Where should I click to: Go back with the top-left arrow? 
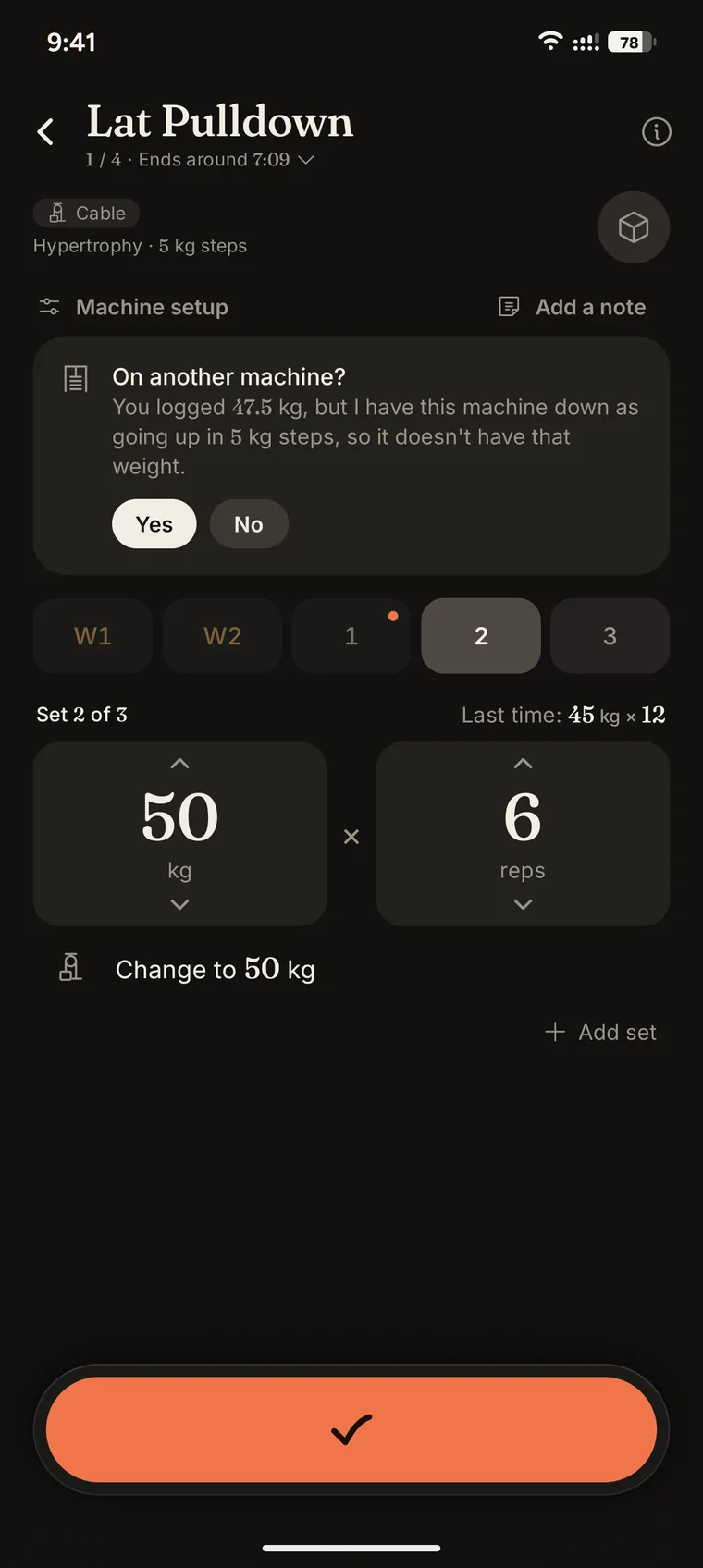point(45,132)
